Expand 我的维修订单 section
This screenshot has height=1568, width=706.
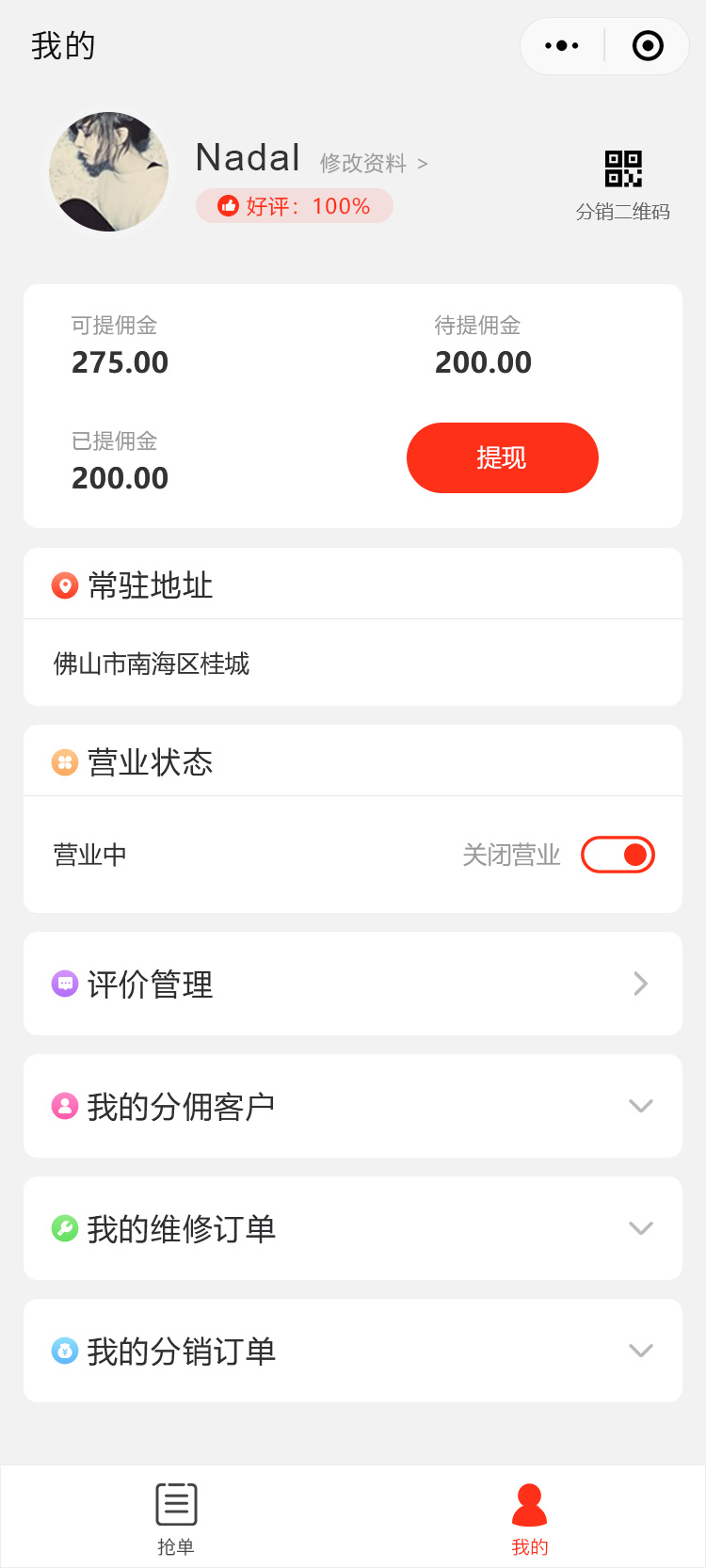point(353,1228)
